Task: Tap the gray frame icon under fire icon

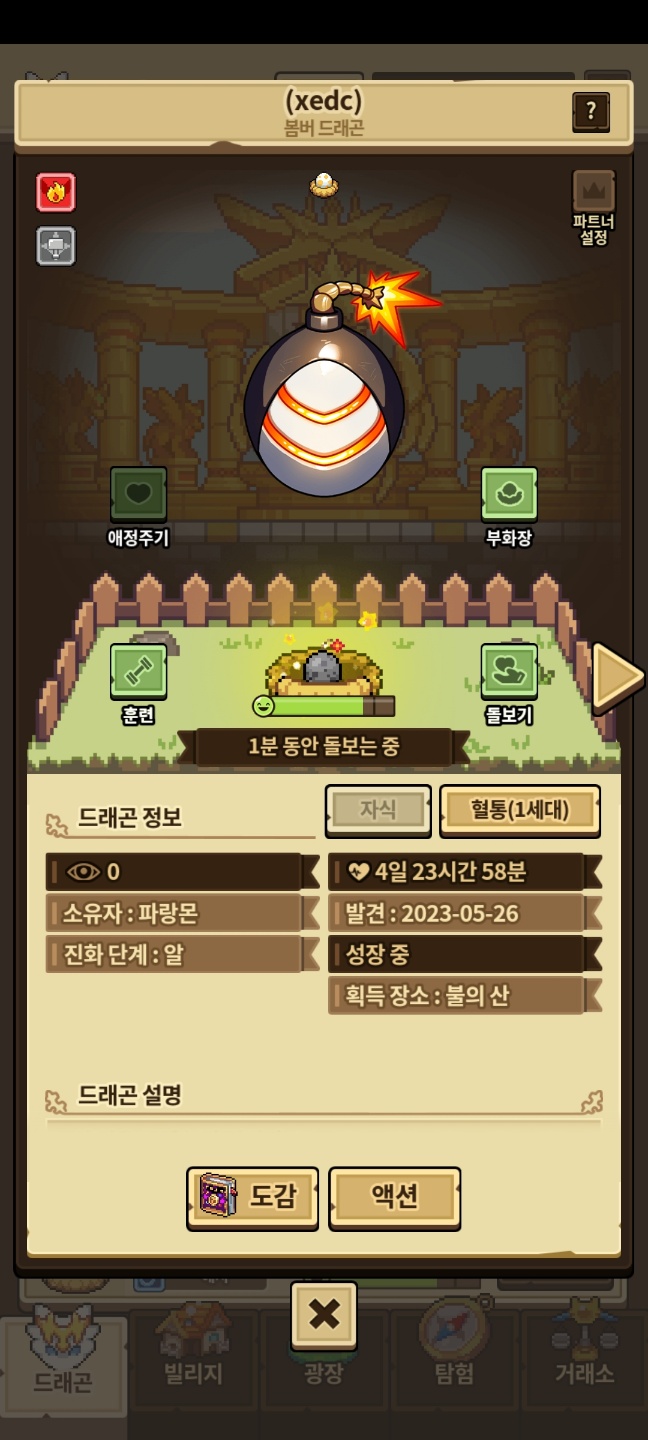Action: point(56,246)
